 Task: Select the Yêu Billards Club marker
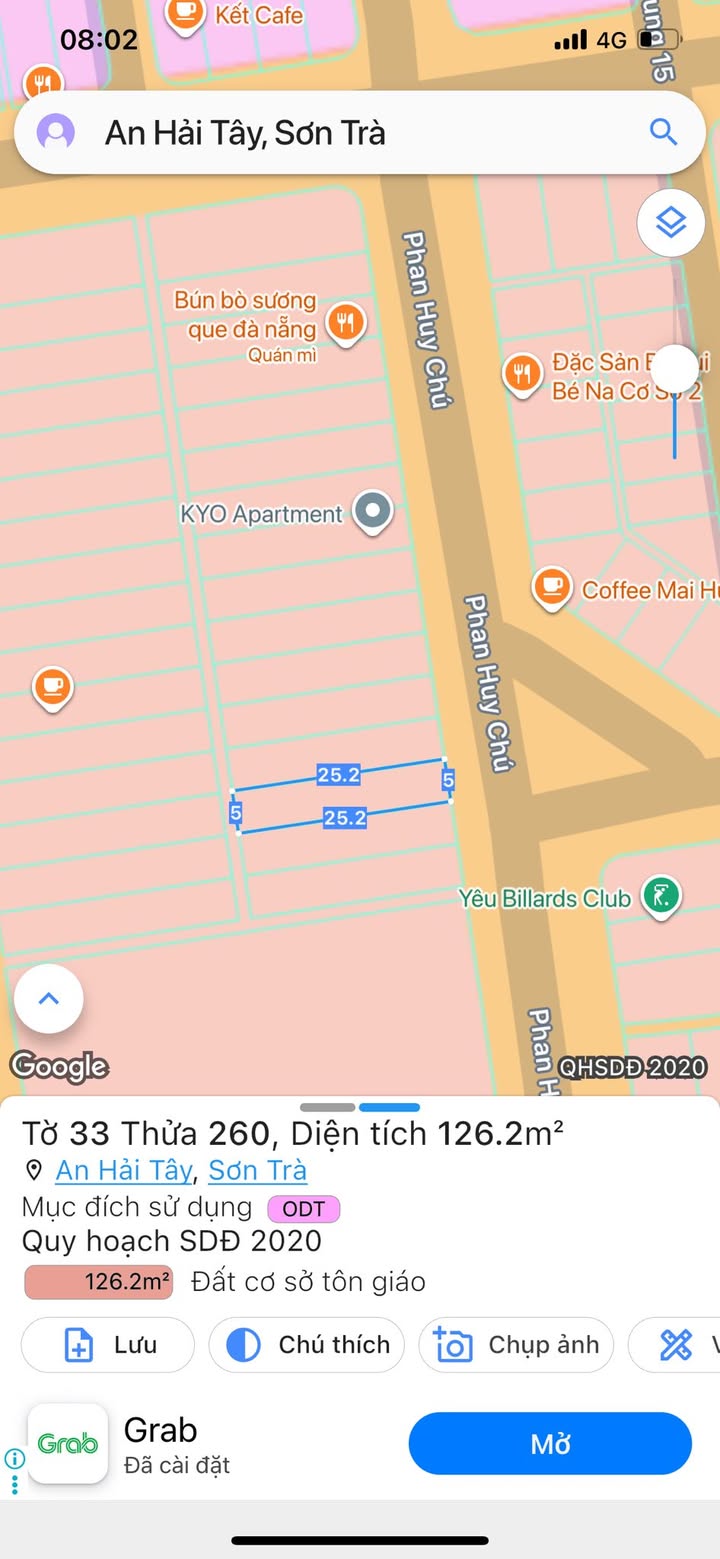click(x=661, y=895)
